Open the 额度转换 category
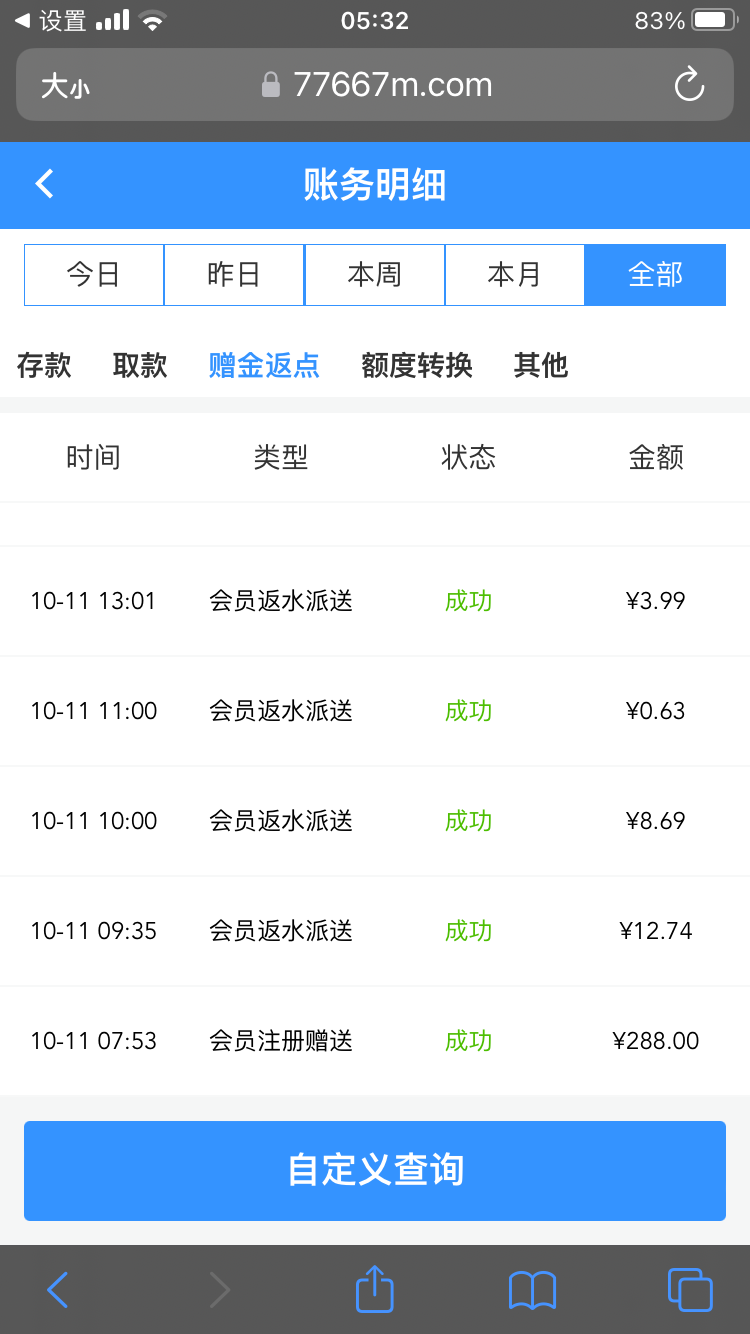750x1334 pixels. pos(417,365)
